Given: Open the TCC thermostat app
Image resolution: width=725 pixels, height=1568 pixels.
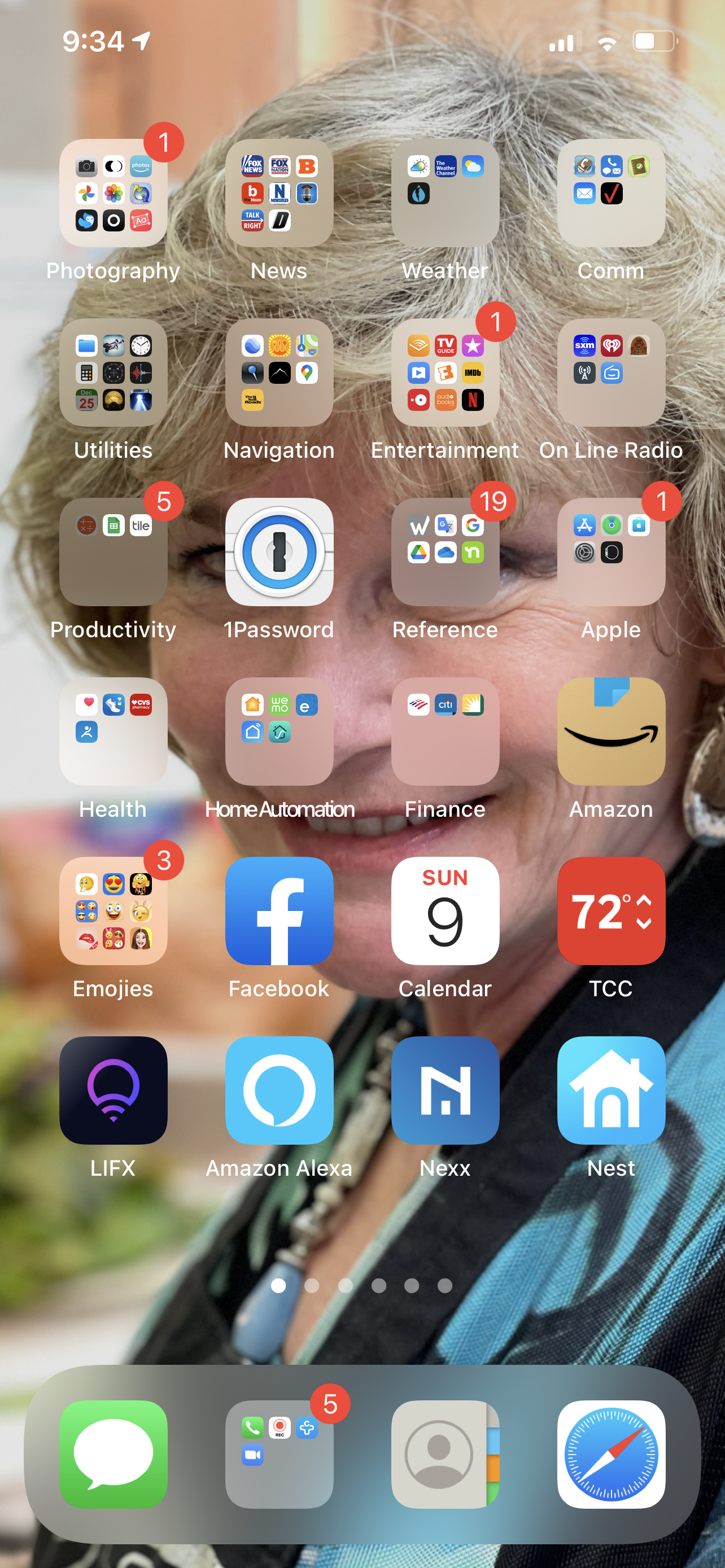Looking at the screenshot, I should tap(611, 911).
